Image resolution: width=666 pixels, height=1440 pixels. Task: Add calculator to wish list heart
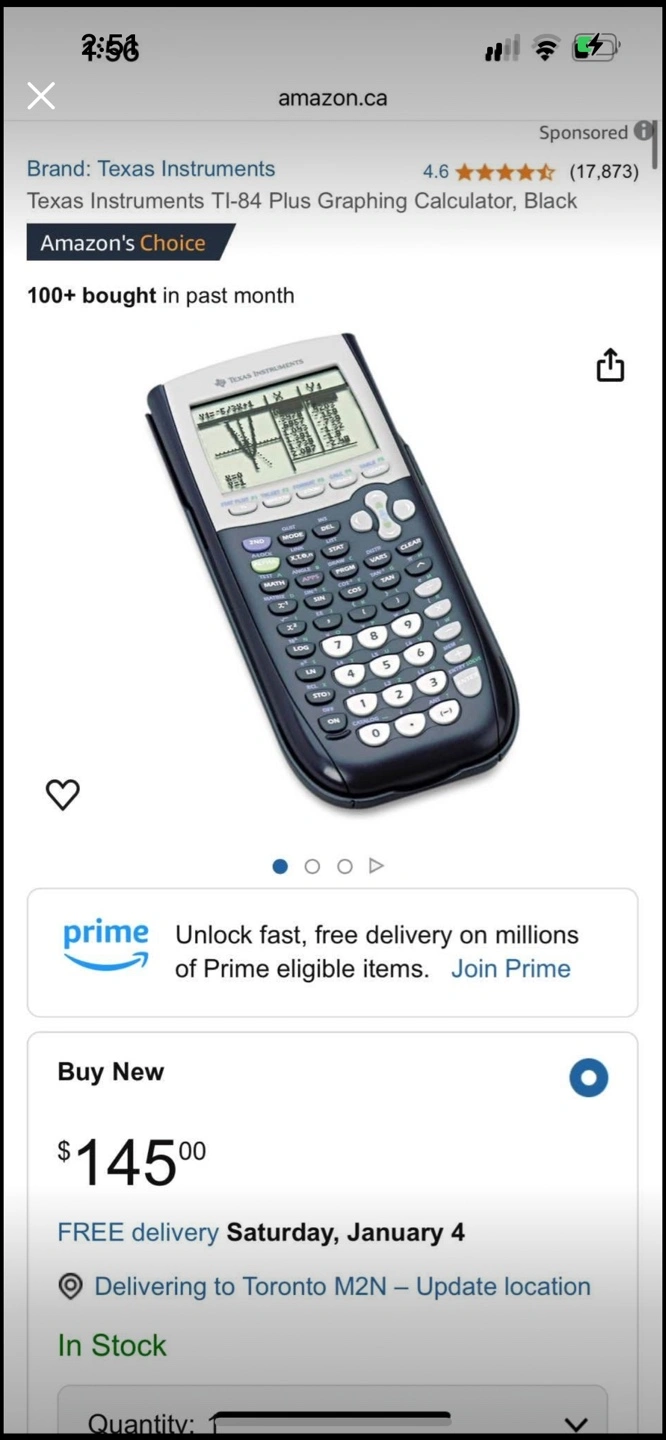point(63,794)
